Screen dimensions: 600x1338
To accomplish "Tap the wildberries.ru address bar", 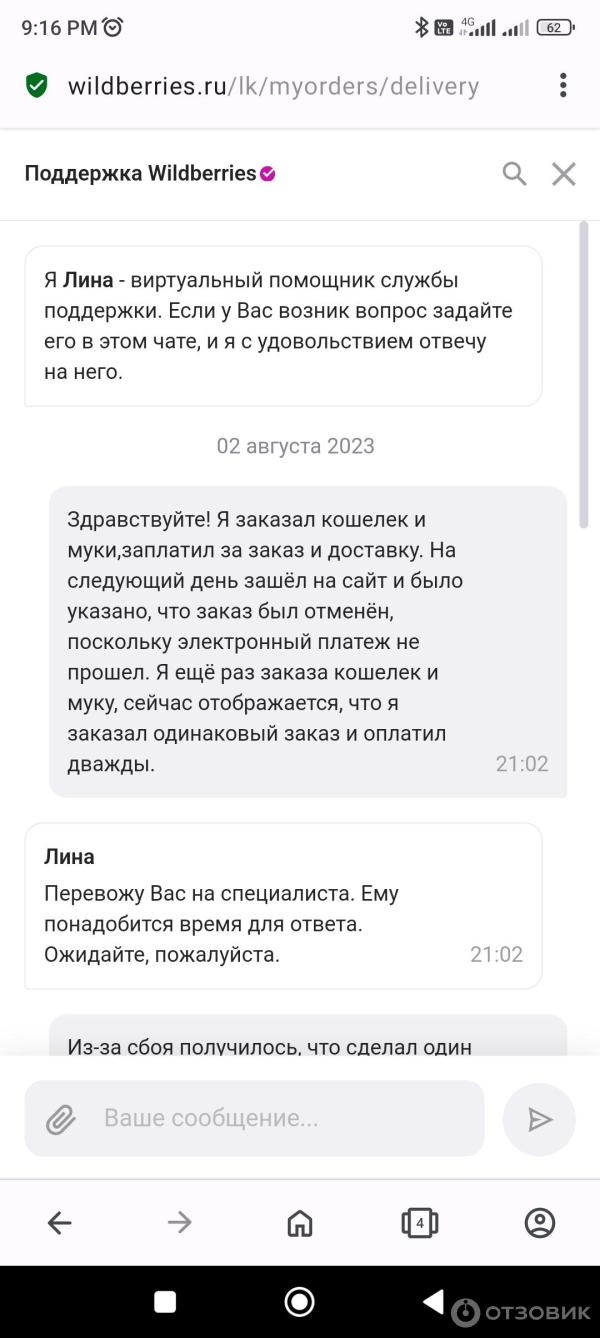I will point(273,86).
